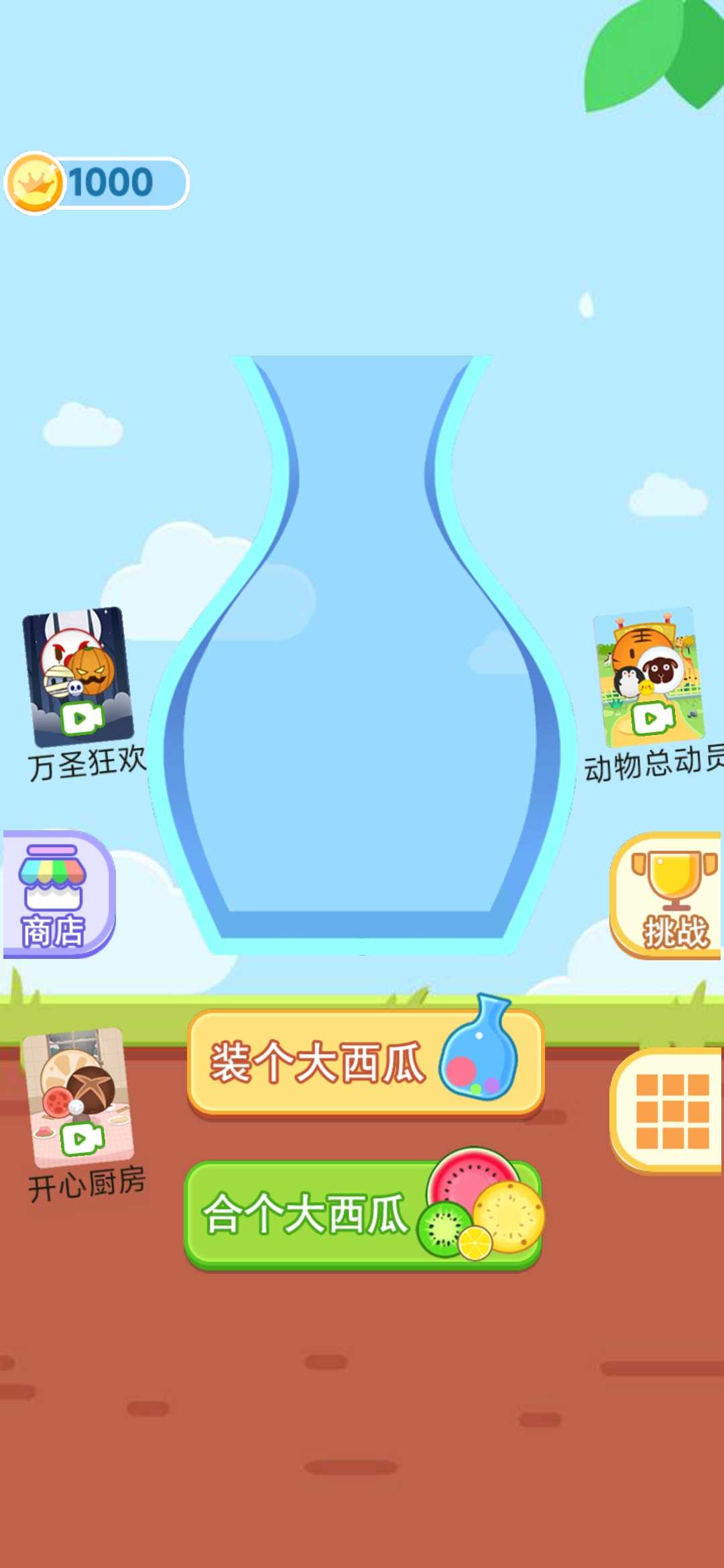Screen dimensions: 724x1568
Task: Open the orange grid menu button
Action: [x=669, y=1111]
